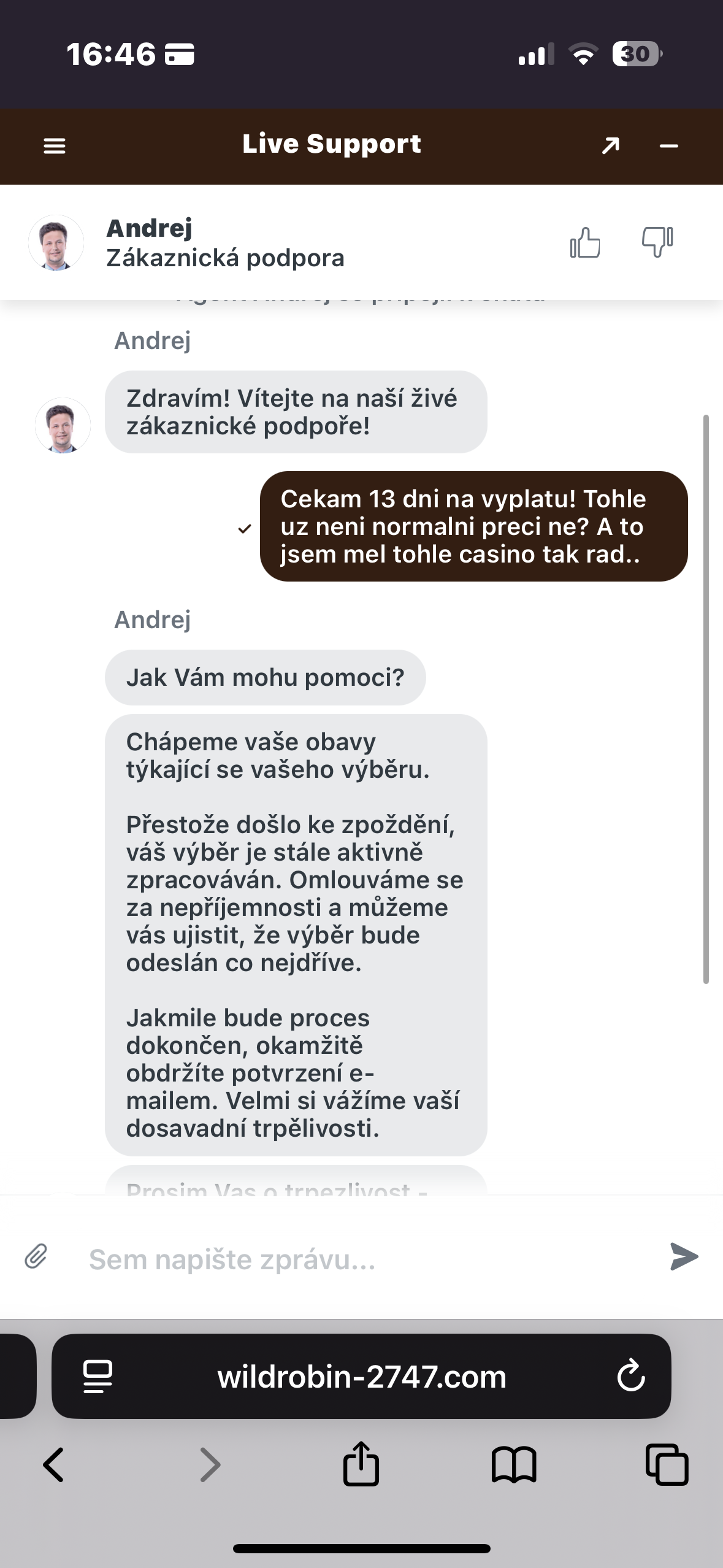
Task: Show all open browser tabs
Action: point(667,1465)
